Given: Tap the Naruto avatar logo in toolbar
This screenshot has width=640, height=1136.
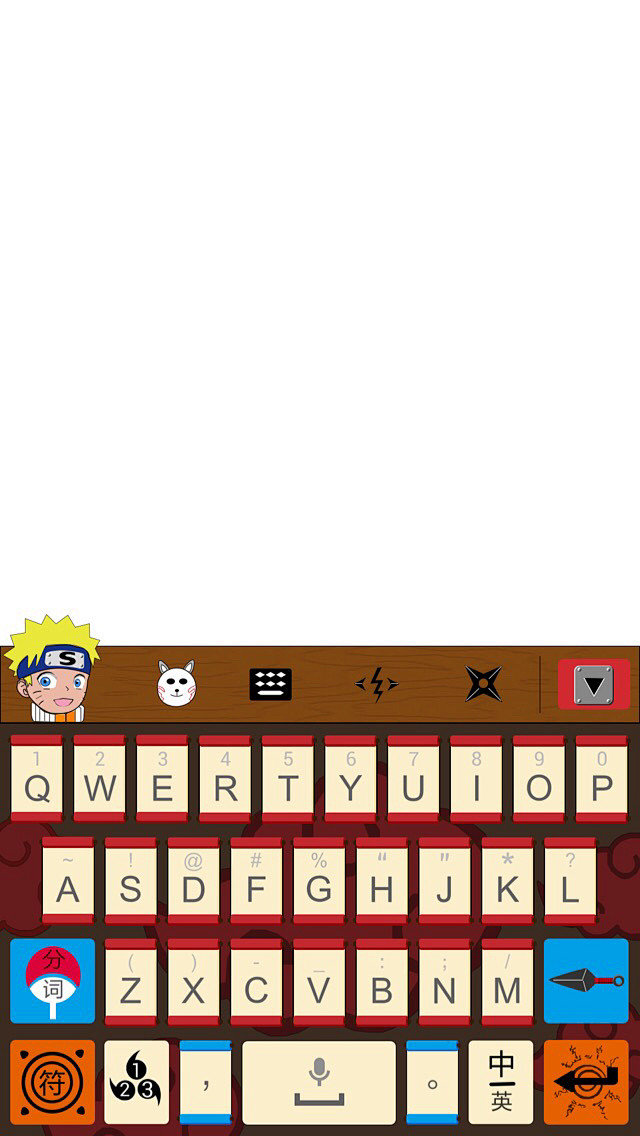Looking at the screenshot, I should click(x=51, y=669).
